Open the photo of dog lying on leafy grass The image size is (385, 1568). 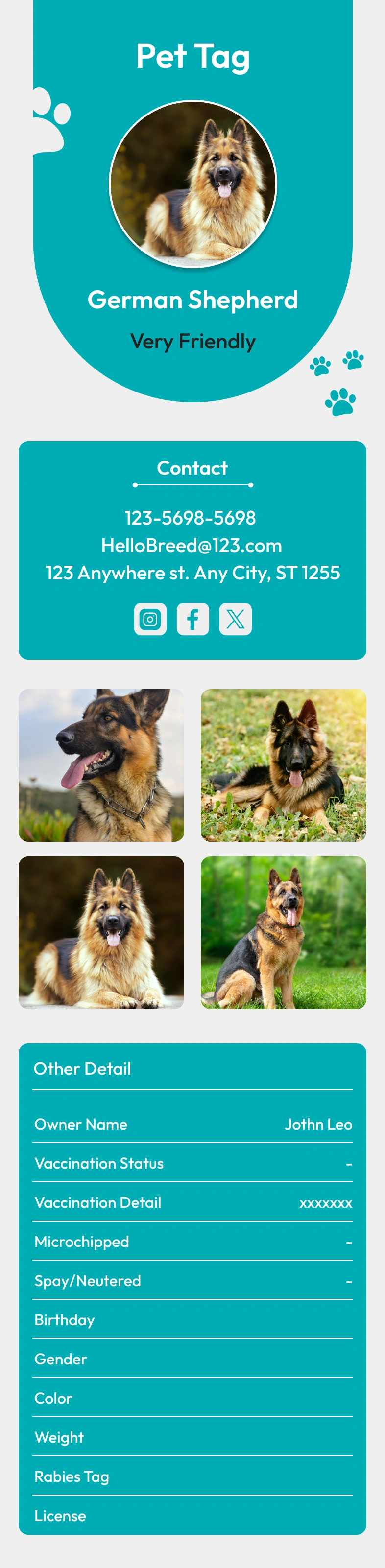click(283, 765)
